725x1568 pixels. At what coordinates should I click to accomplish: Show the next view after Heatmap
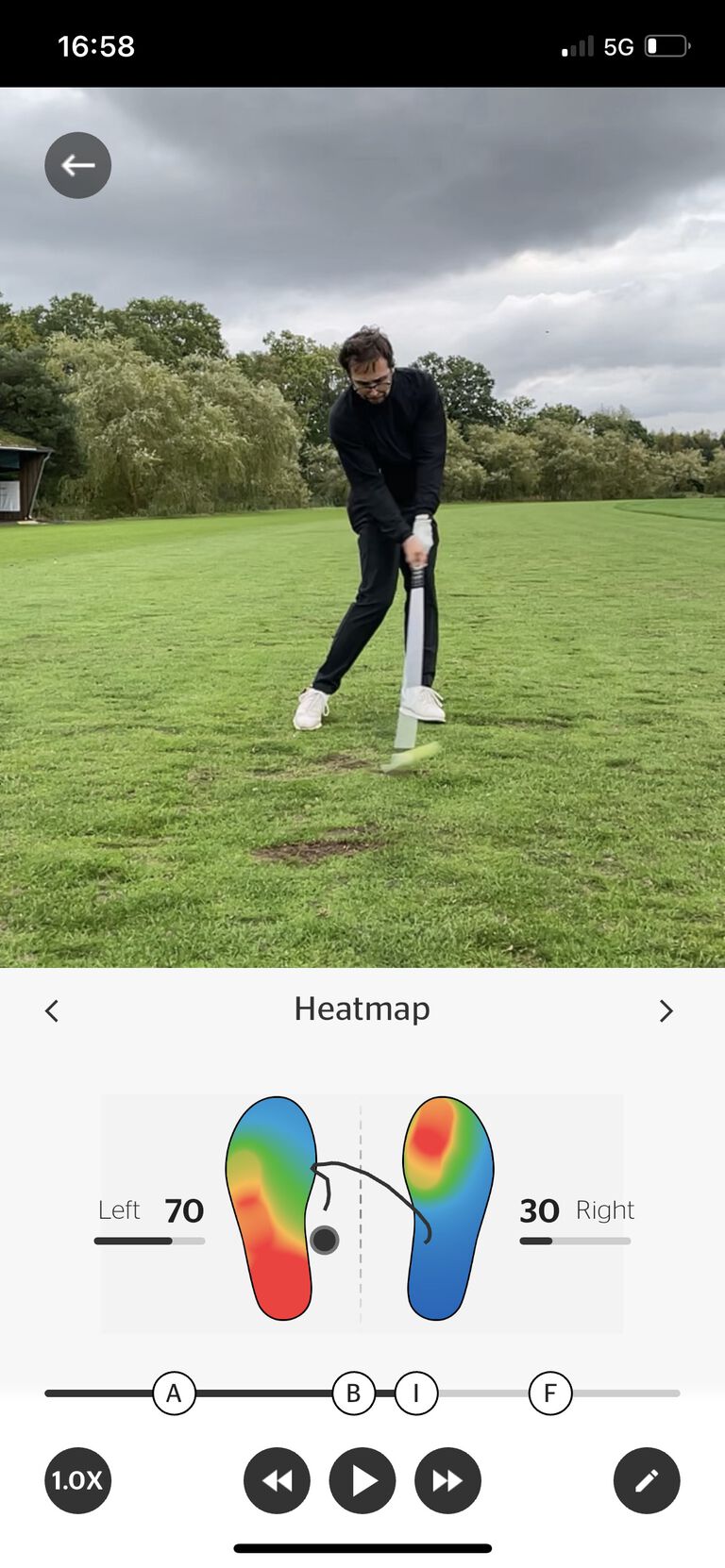666,1011
